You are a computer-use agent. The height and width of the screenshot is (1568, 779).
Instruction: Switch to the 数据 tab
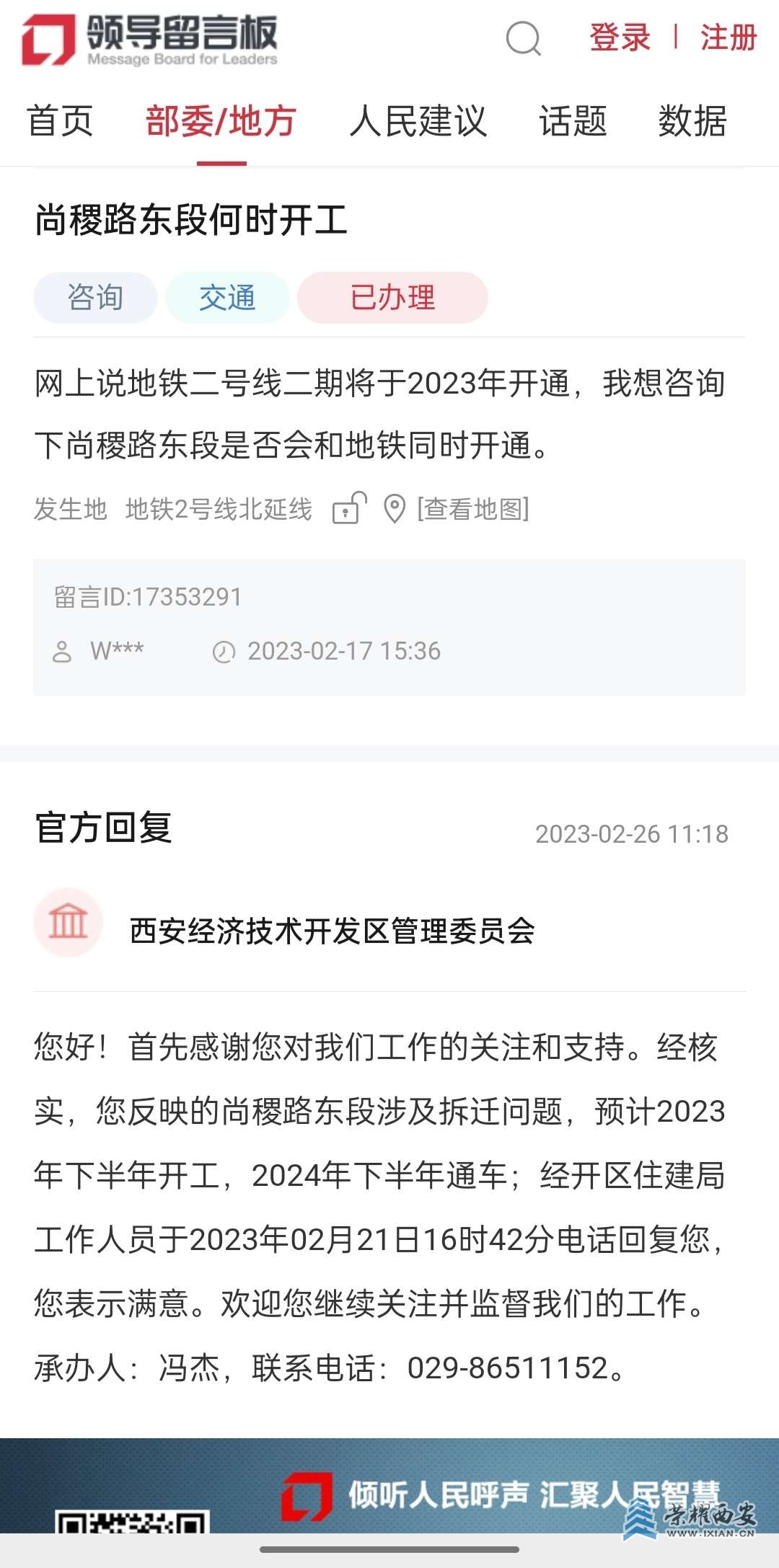click(x=692, y=121)
